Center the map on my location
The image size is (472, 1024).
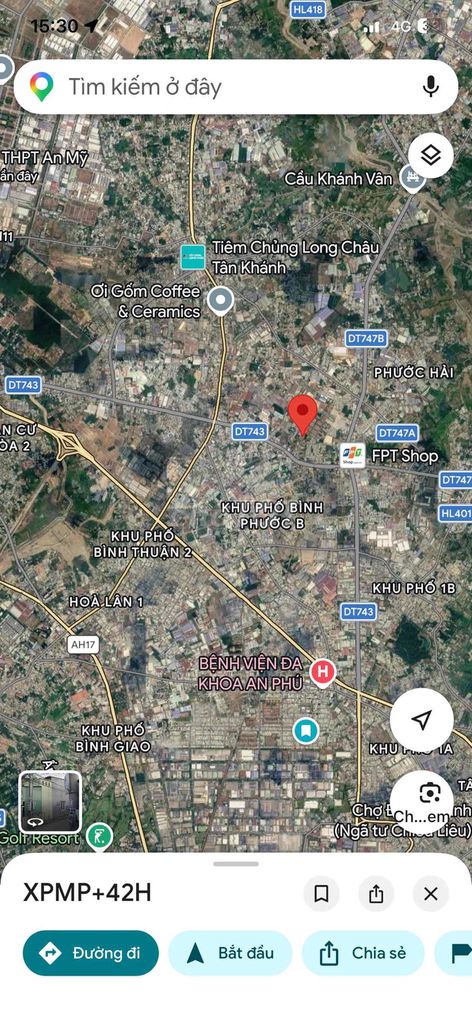(x=422, y=720)
